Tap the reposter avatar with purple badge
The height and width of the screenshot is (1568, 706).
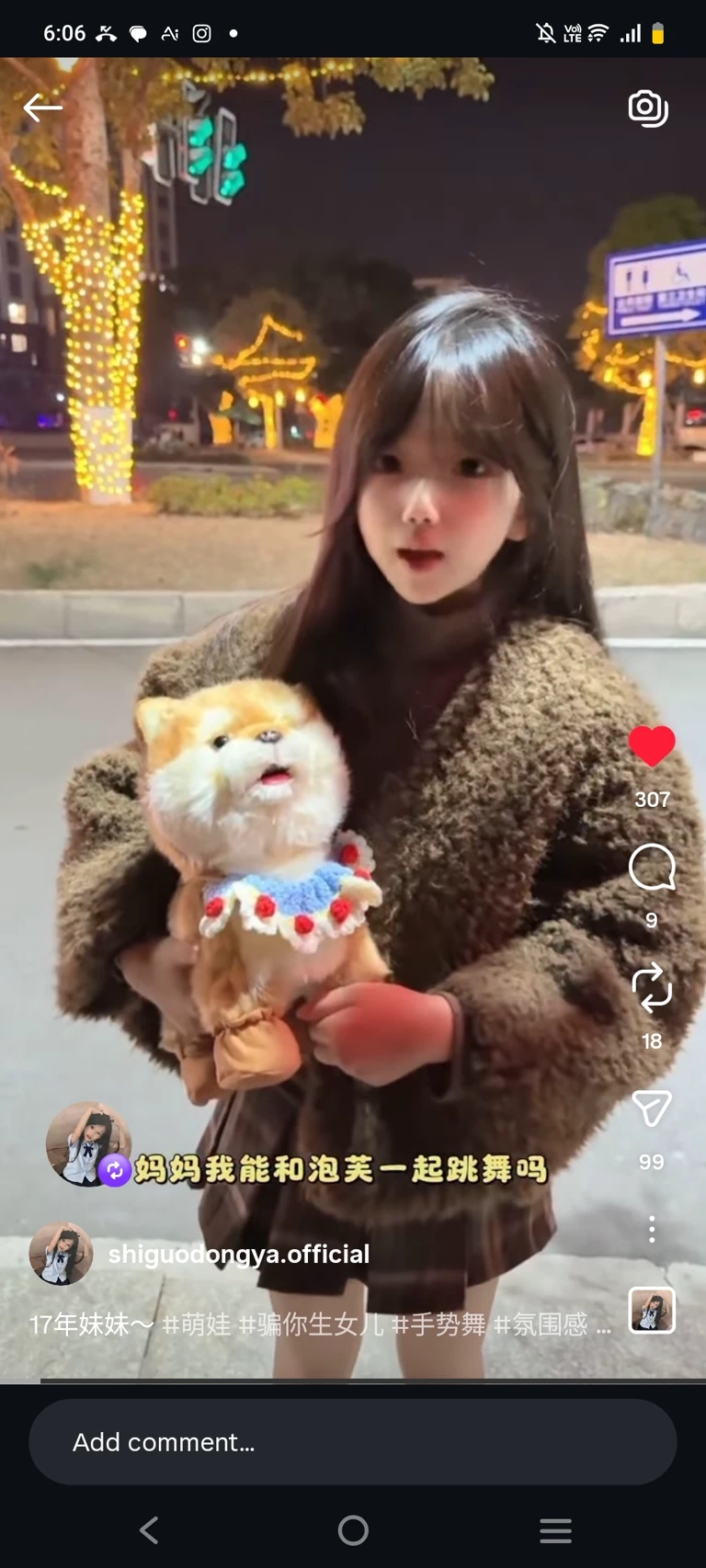coord(88,1144)
